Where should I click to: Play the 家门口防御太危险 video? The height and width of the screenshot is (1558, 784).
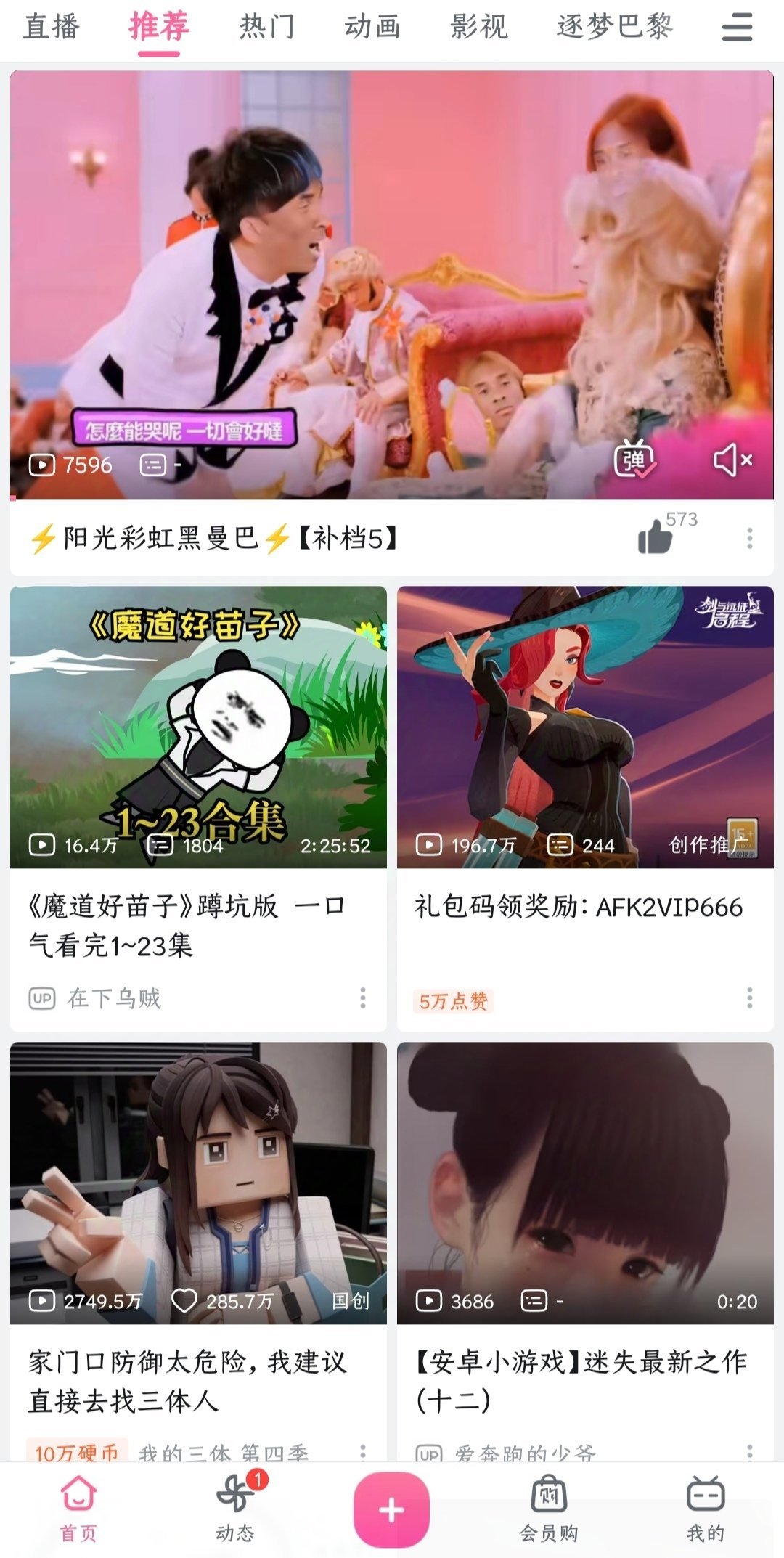[198, 1183]
